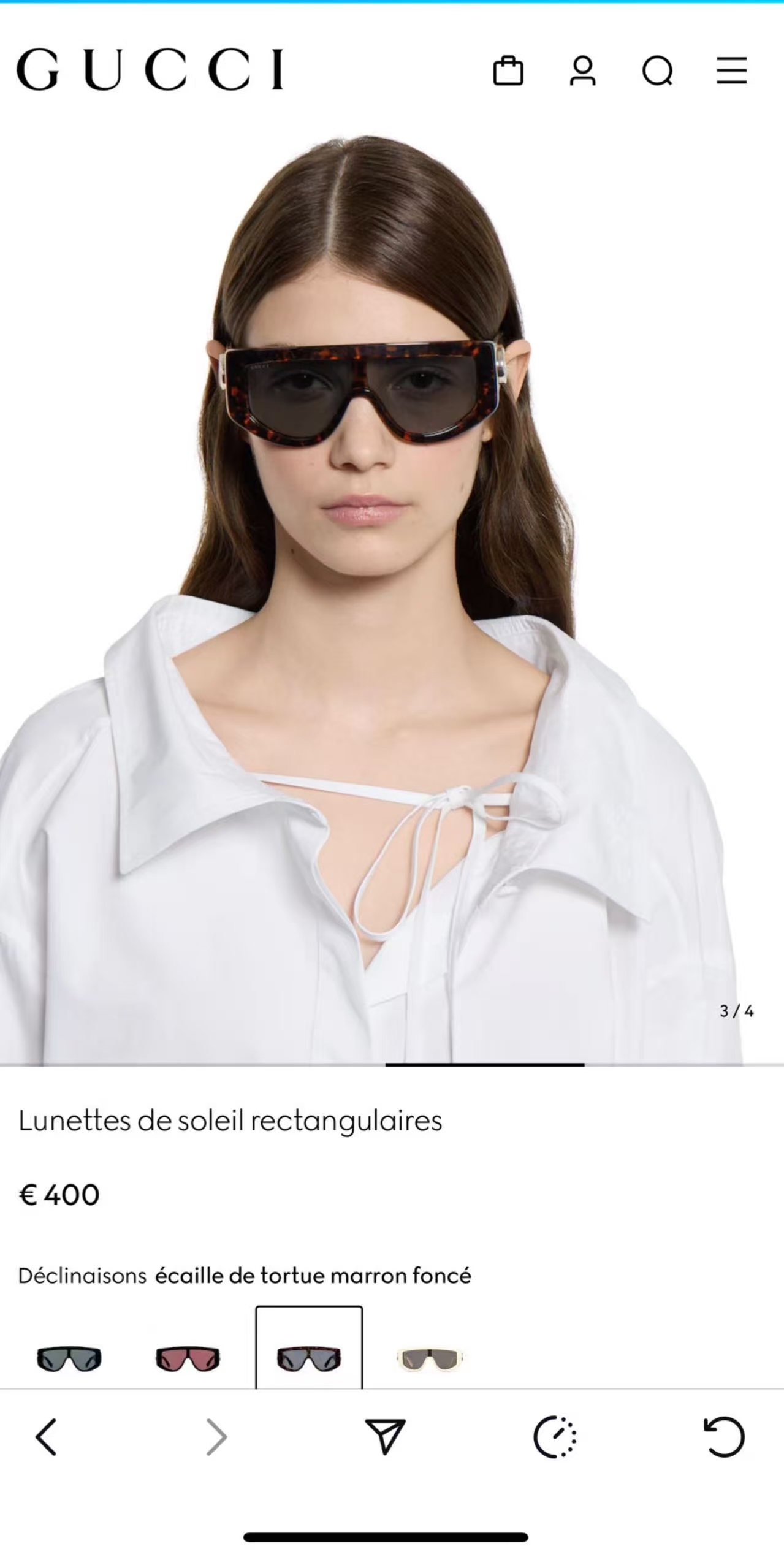Select the black frame grey lens variant
The height and width of the screenshot is (1557, 784).
point(69,1359)
